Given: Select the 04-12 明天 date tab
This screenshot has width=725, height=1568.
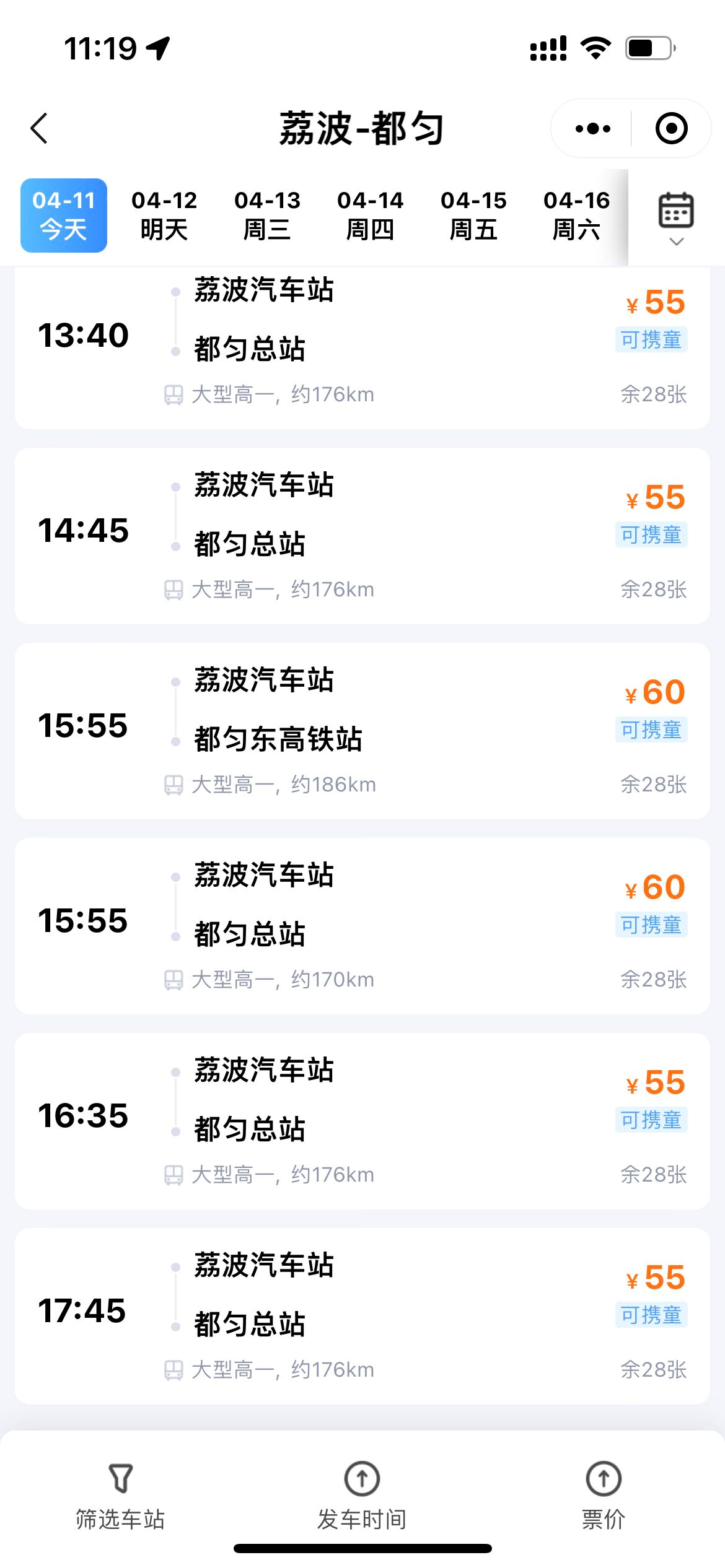Looking at the screenshot, I should pyautogui.click(x=164, y=215).
